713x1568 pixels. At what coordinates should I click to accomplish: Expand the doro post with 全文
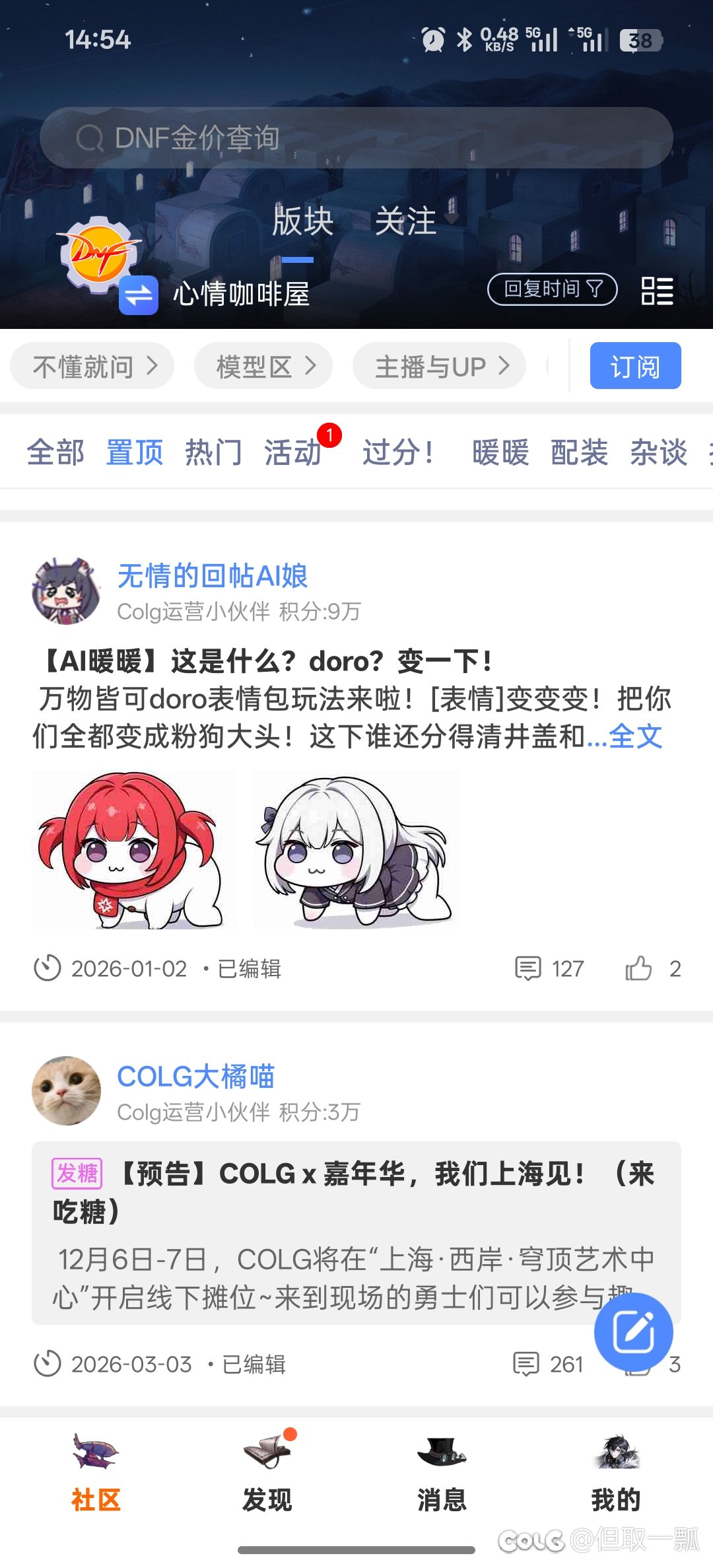coord(635,736)
